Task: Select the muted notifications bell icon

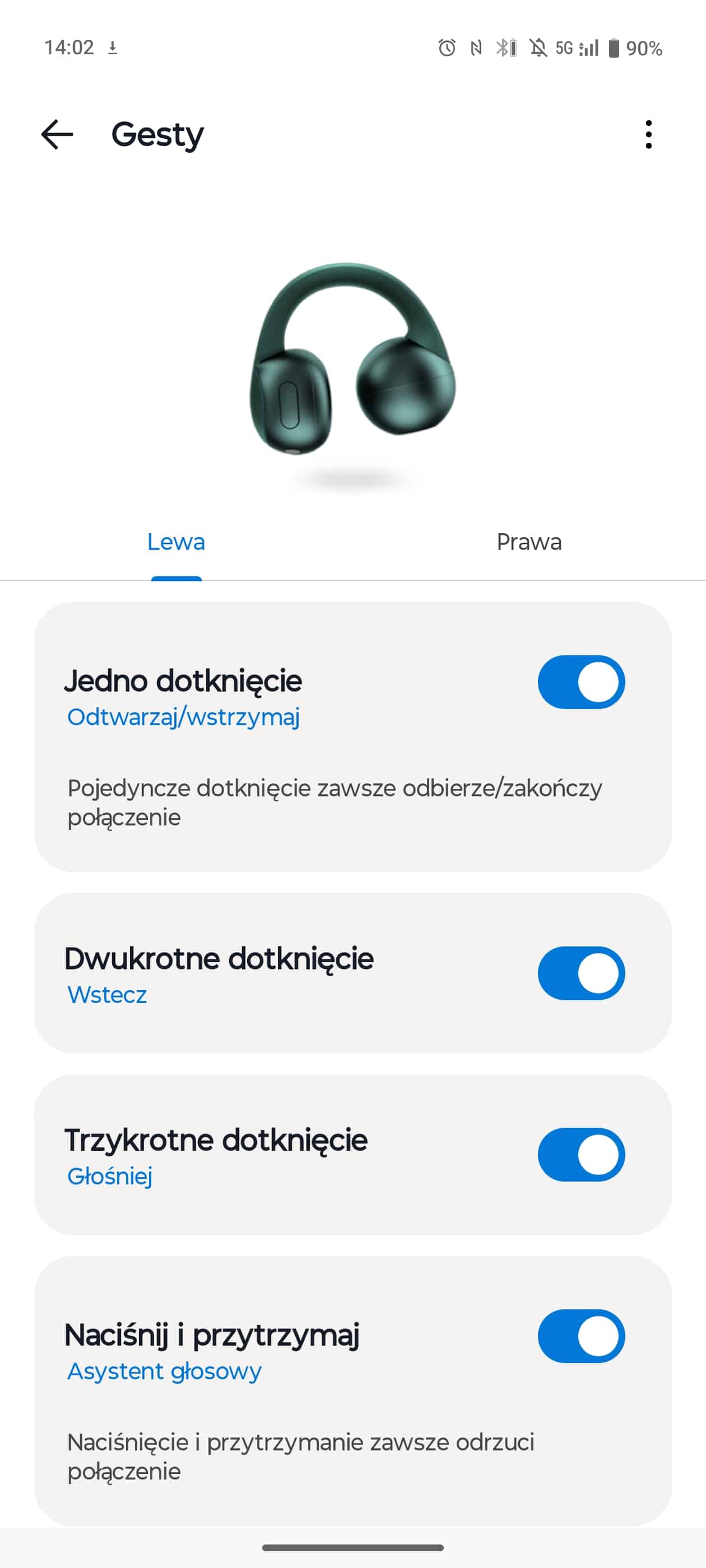Action: coord(540,48)
